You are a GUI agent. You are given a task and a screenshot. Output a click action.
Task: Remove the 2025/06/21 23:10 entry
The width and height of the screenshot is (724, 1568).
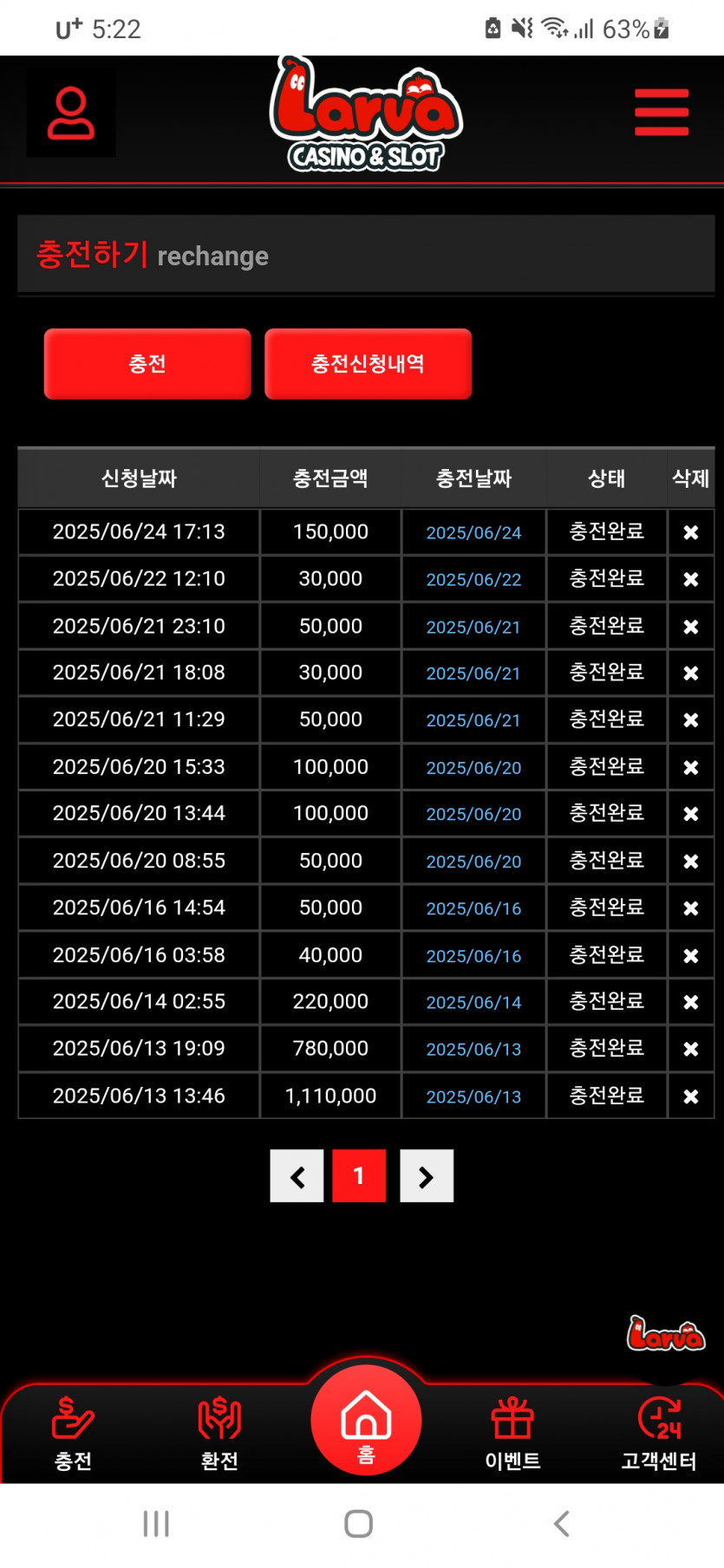[x=690, y=626]
